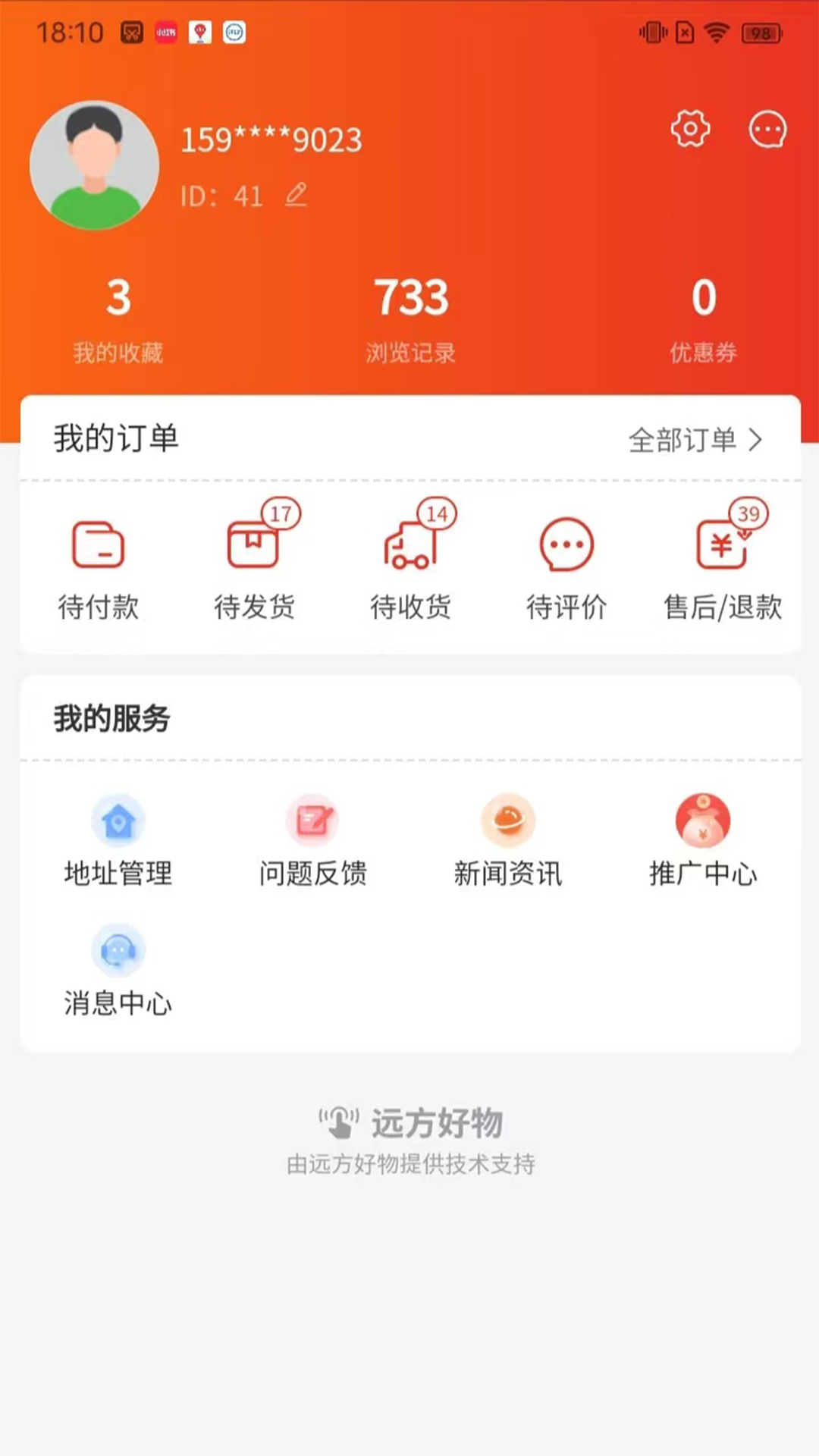Check 优惠券 coupons
The height and width of the screenshot is (1456, 819).
[x=703, y=318]
